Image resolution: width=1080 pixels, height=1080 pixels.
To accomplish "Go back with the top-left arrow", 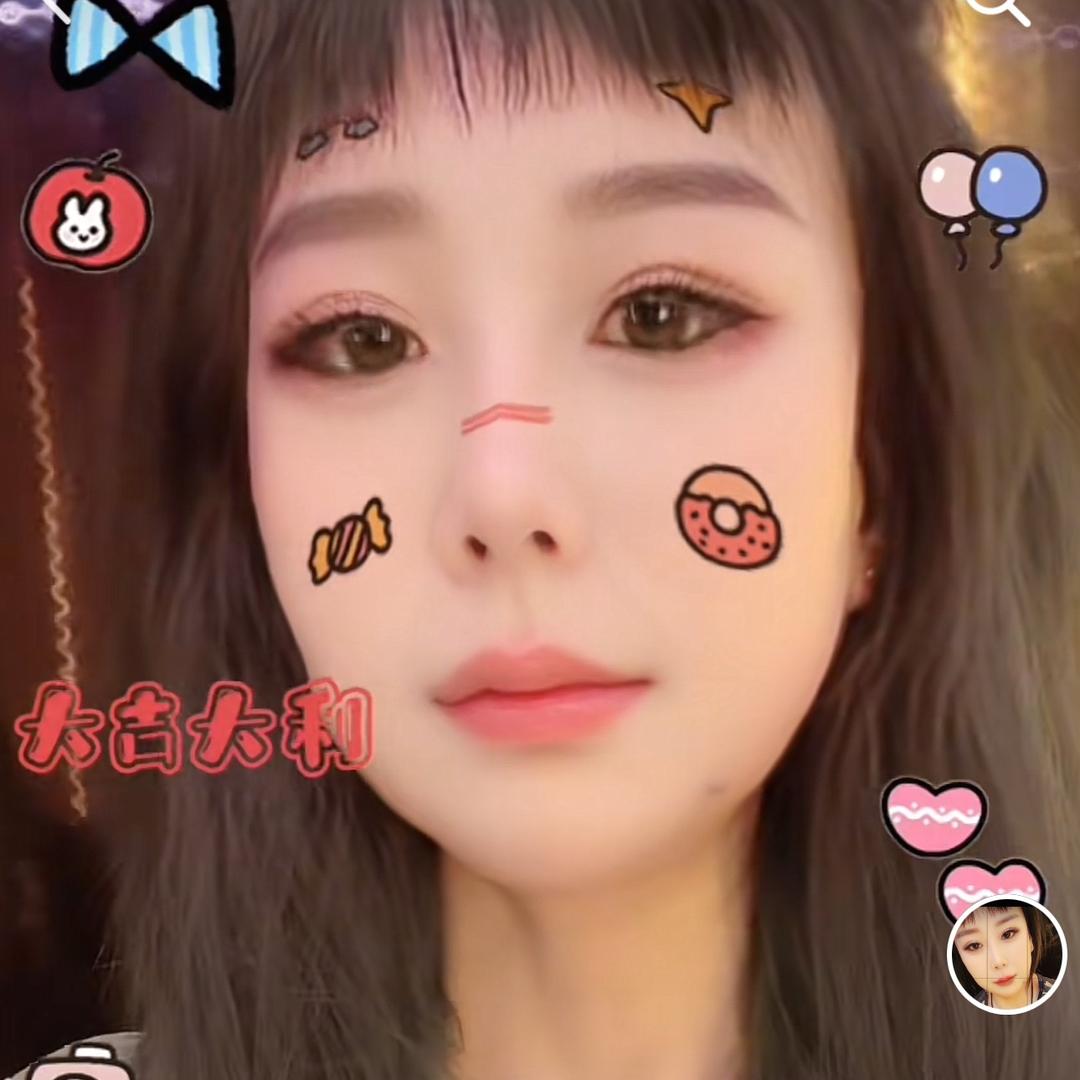I will [55, 8].
